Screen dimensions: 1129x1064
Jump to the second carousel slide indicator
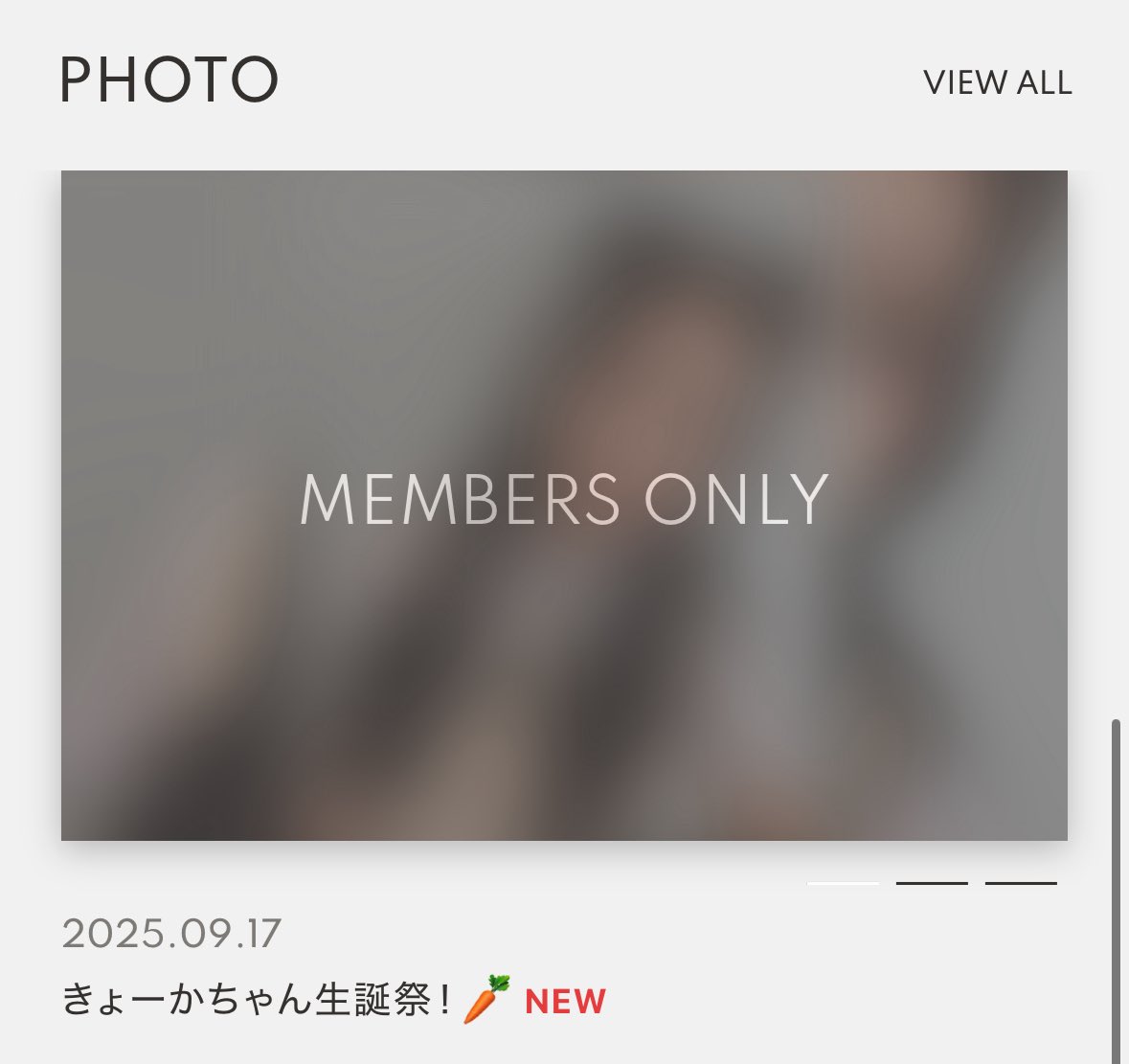[x=932, y=883]
